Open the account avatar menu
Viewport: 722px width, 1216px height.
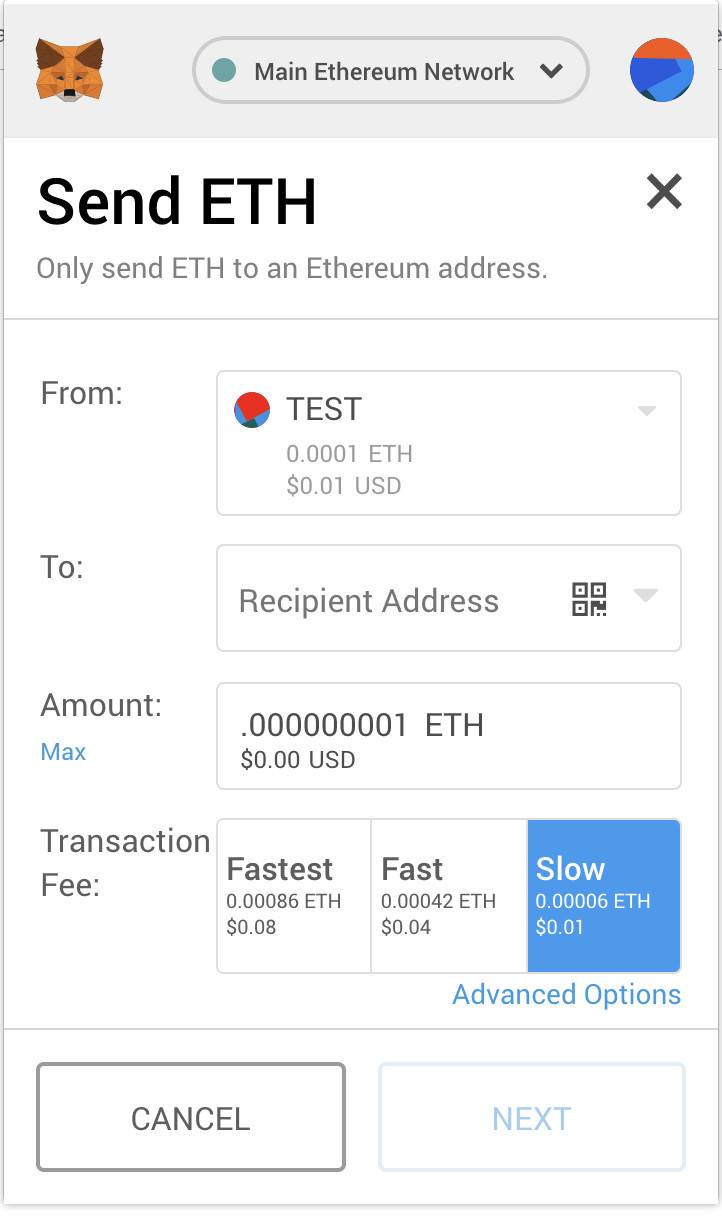click(661, 71)
